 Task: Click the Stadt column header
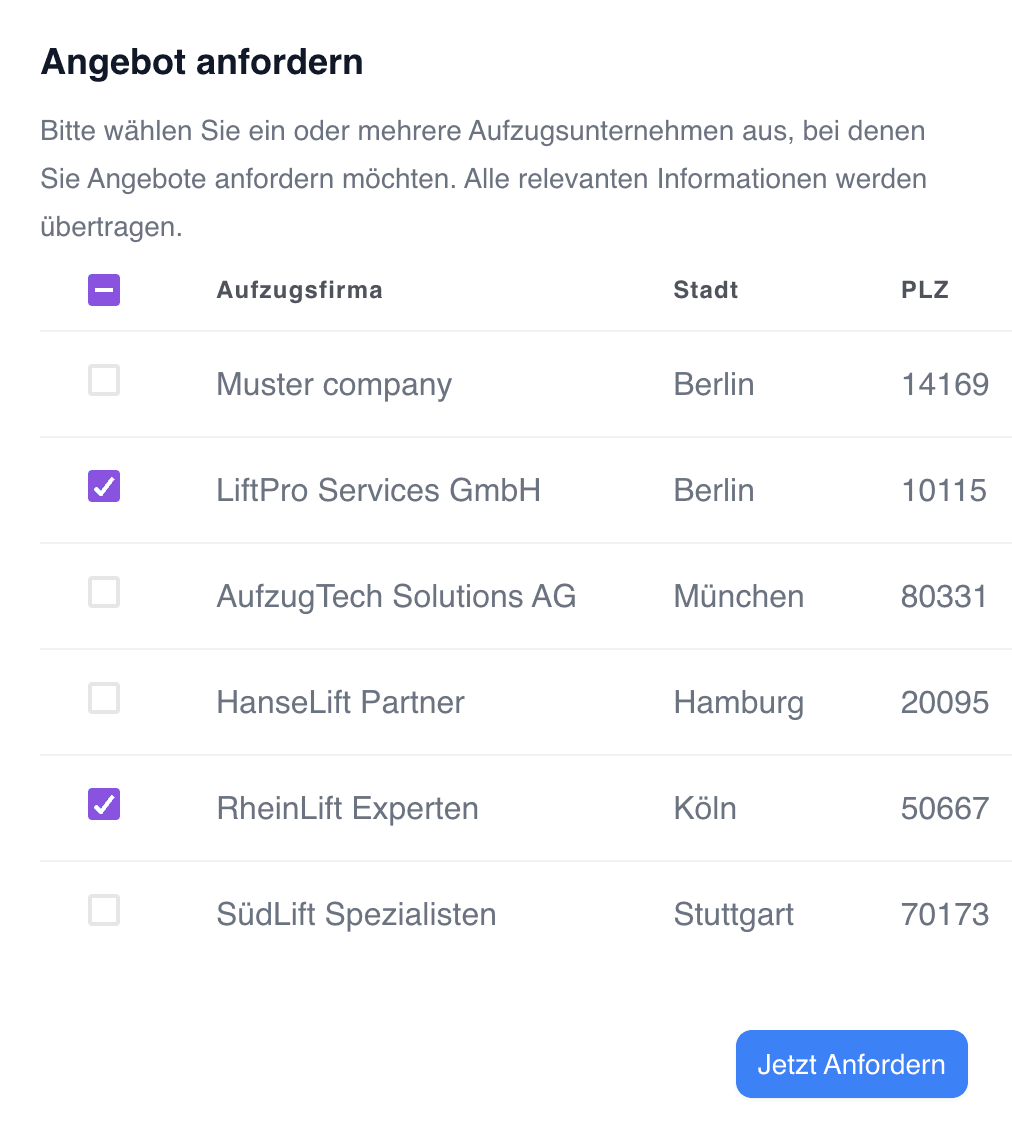pyautogui.click(x=705, y=290)
